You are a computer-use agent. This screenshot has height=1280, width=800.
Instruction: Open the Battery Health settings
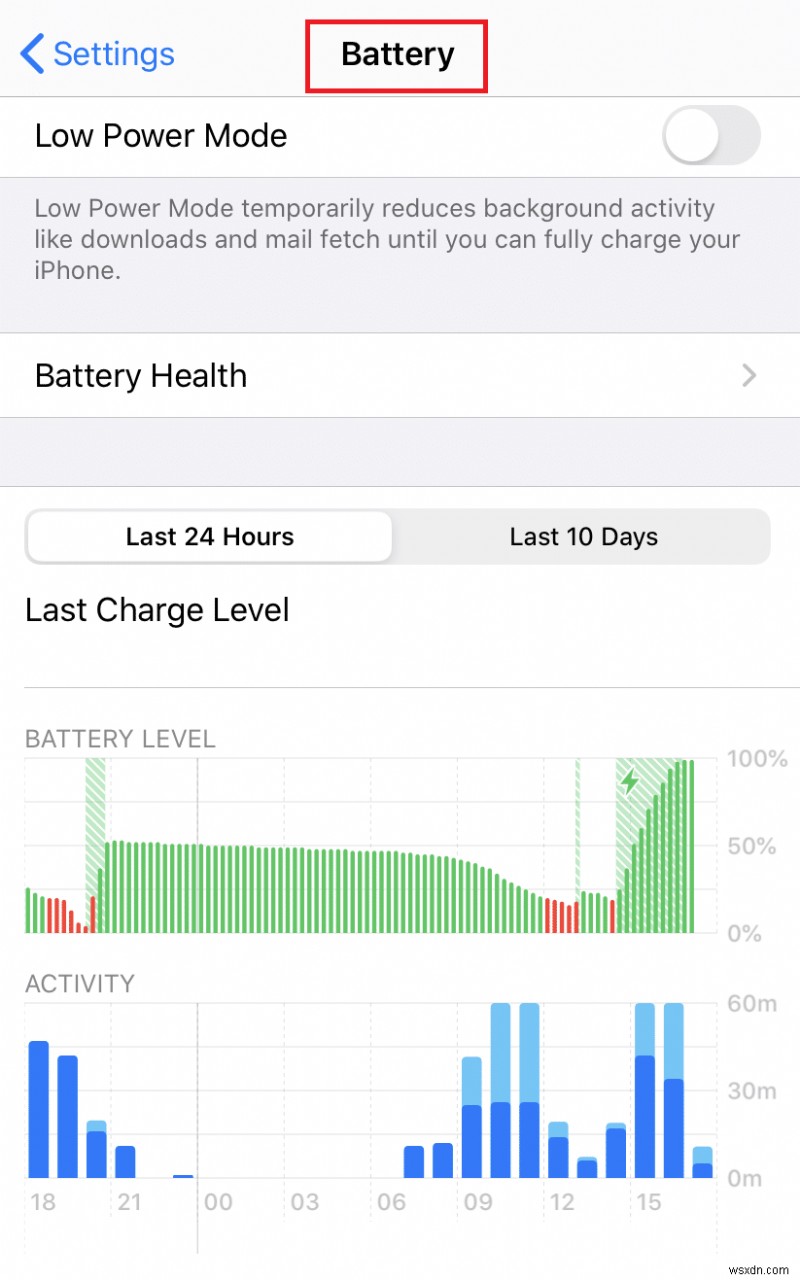coord(140,375)
